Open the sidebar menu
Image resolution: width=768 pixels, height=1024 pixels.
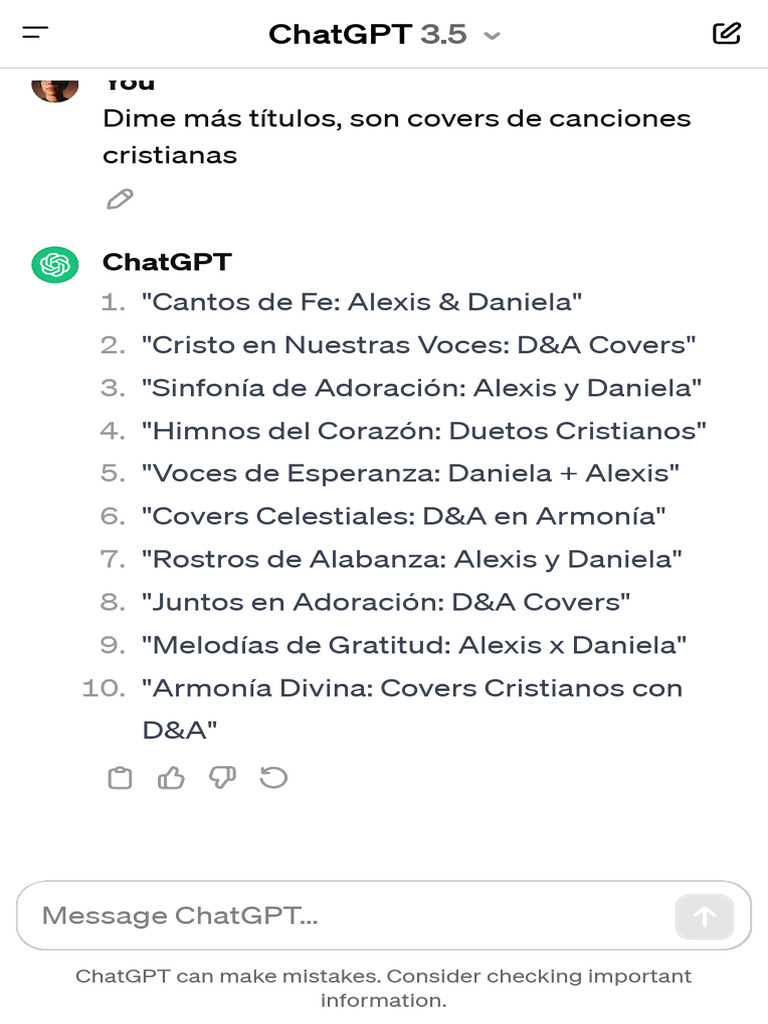[35, 32]
